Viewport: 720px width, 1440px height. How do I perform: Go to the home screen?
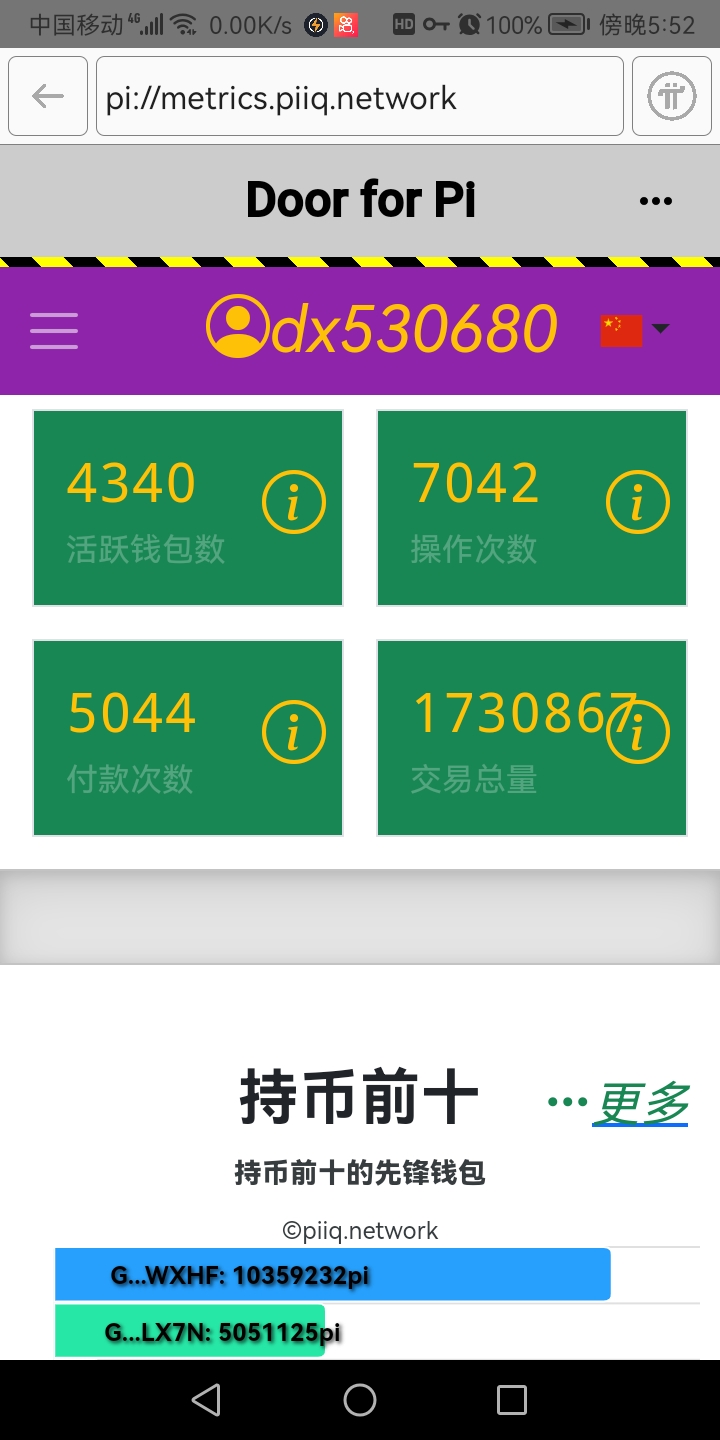coord(360,1400)
